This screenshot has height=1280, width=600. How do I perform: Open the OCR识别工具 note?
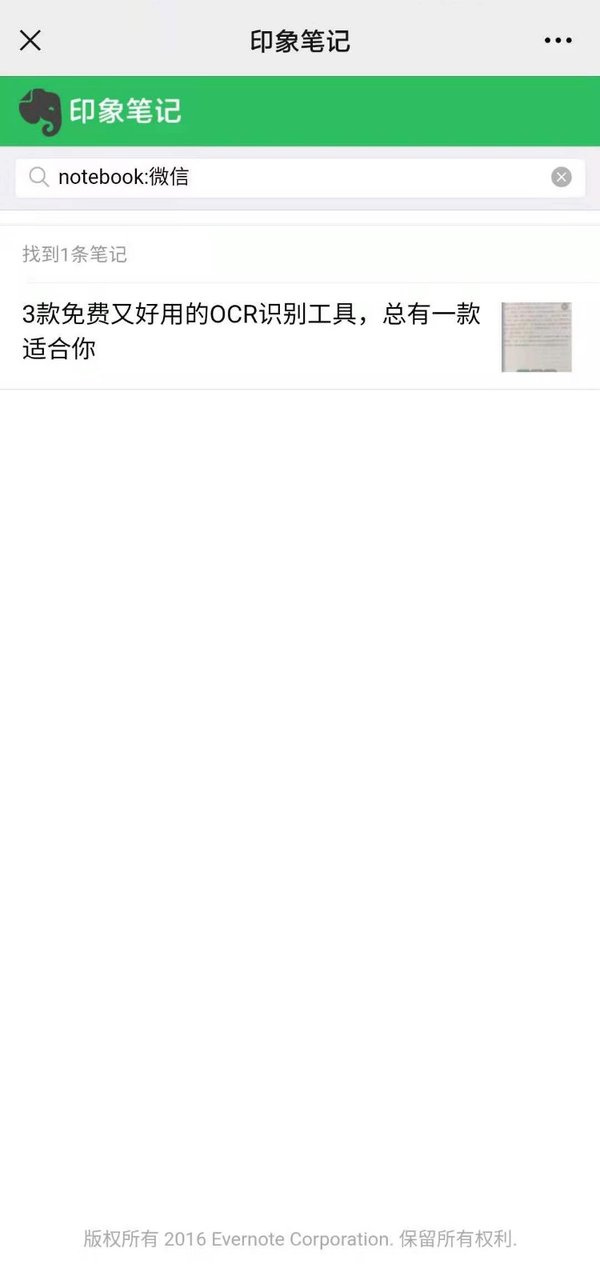pyautogui.click(x=252, y=332)
